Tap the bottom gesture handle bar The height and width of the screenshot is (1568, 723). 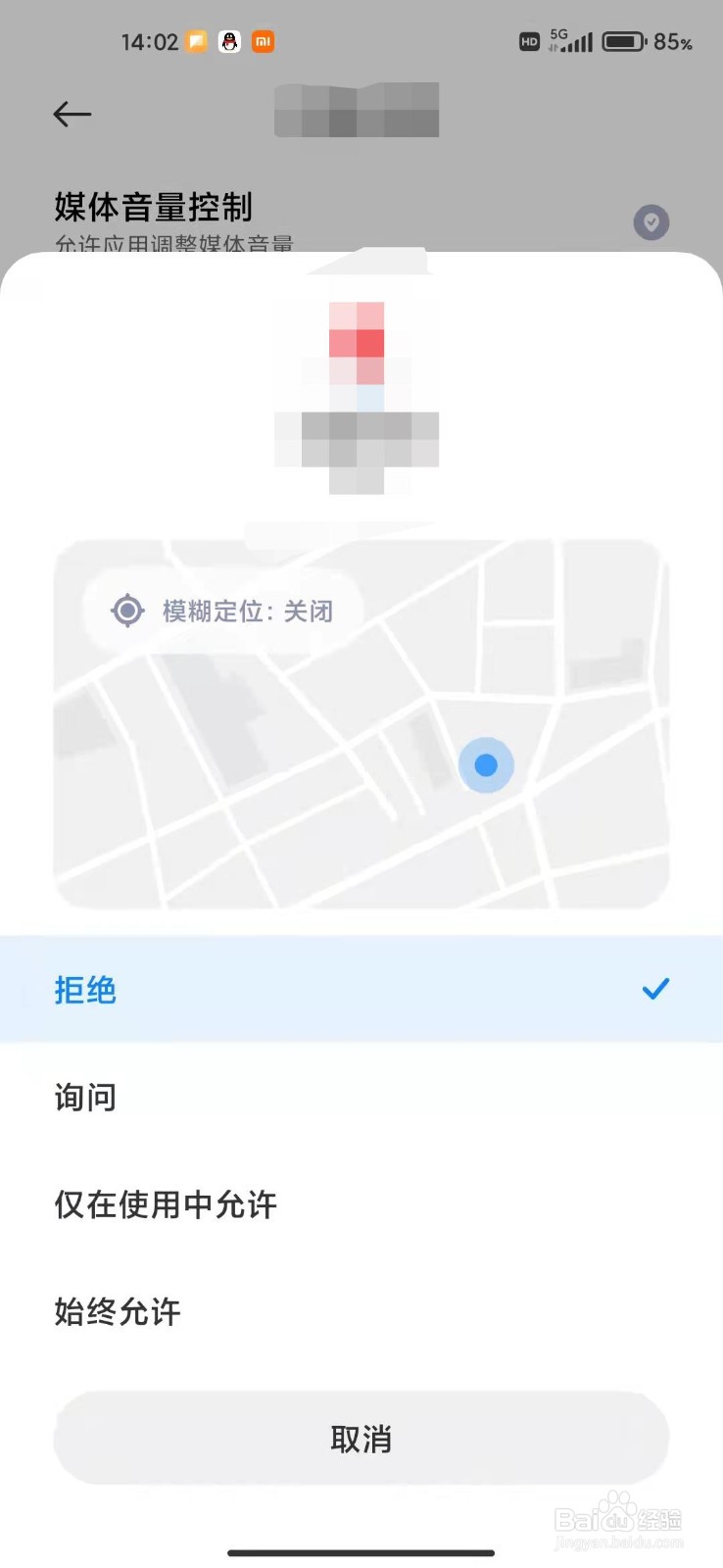[x=361, y=1553]
